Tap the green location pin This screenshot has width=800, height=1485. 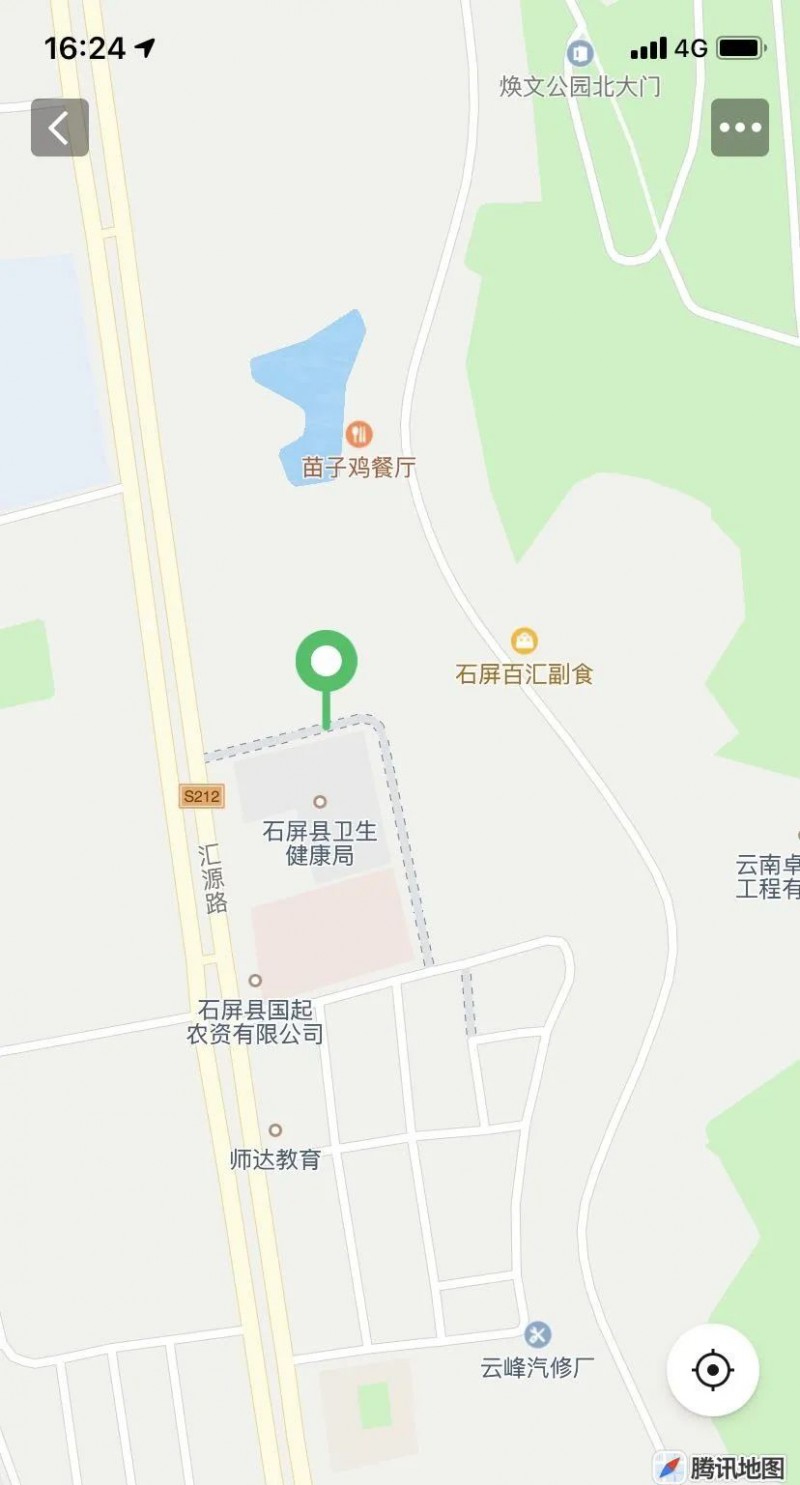pos(326,662)
